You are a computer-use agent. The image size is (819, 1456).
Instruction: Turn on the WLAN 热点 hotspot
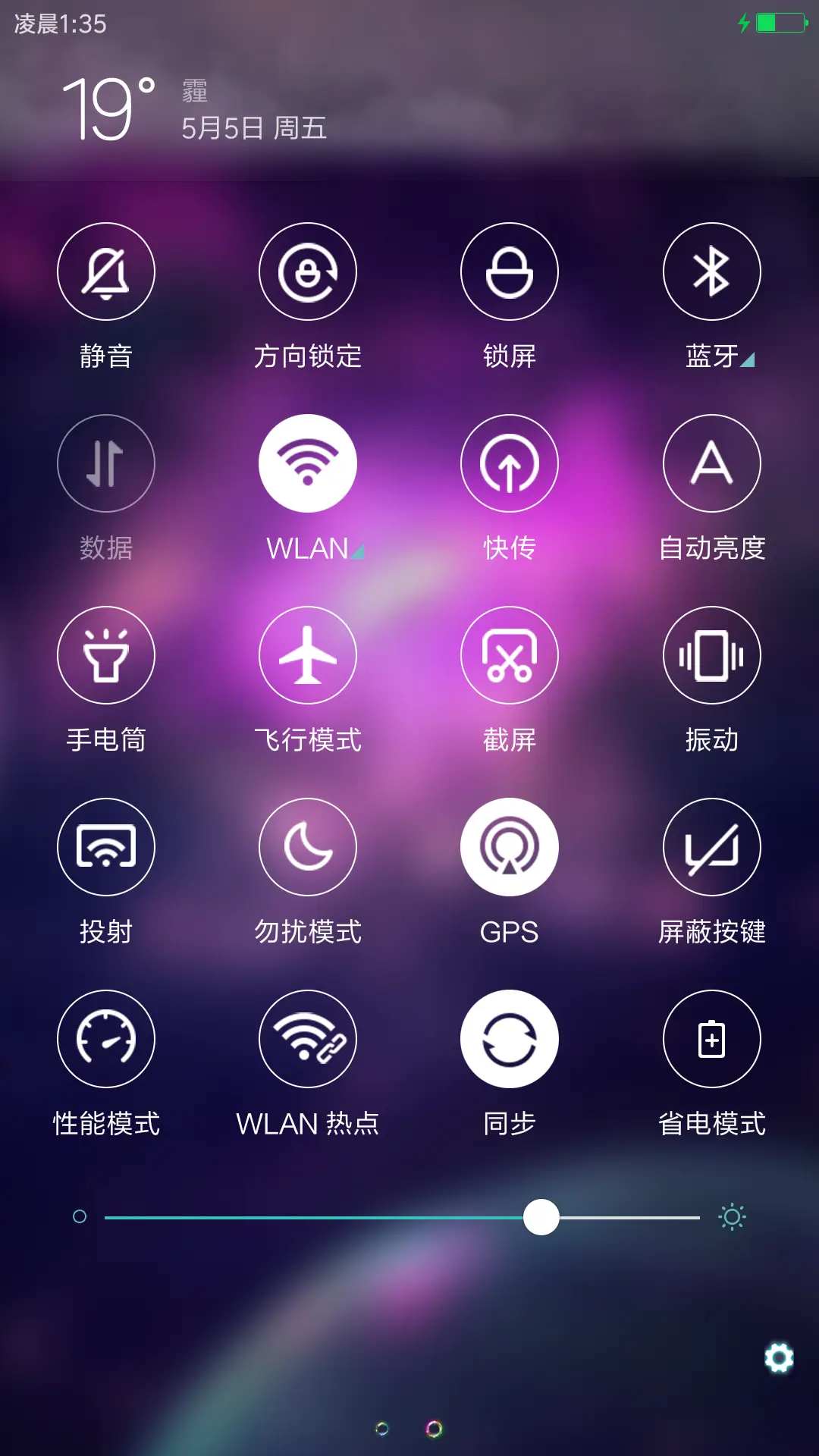coord(308,1039)
